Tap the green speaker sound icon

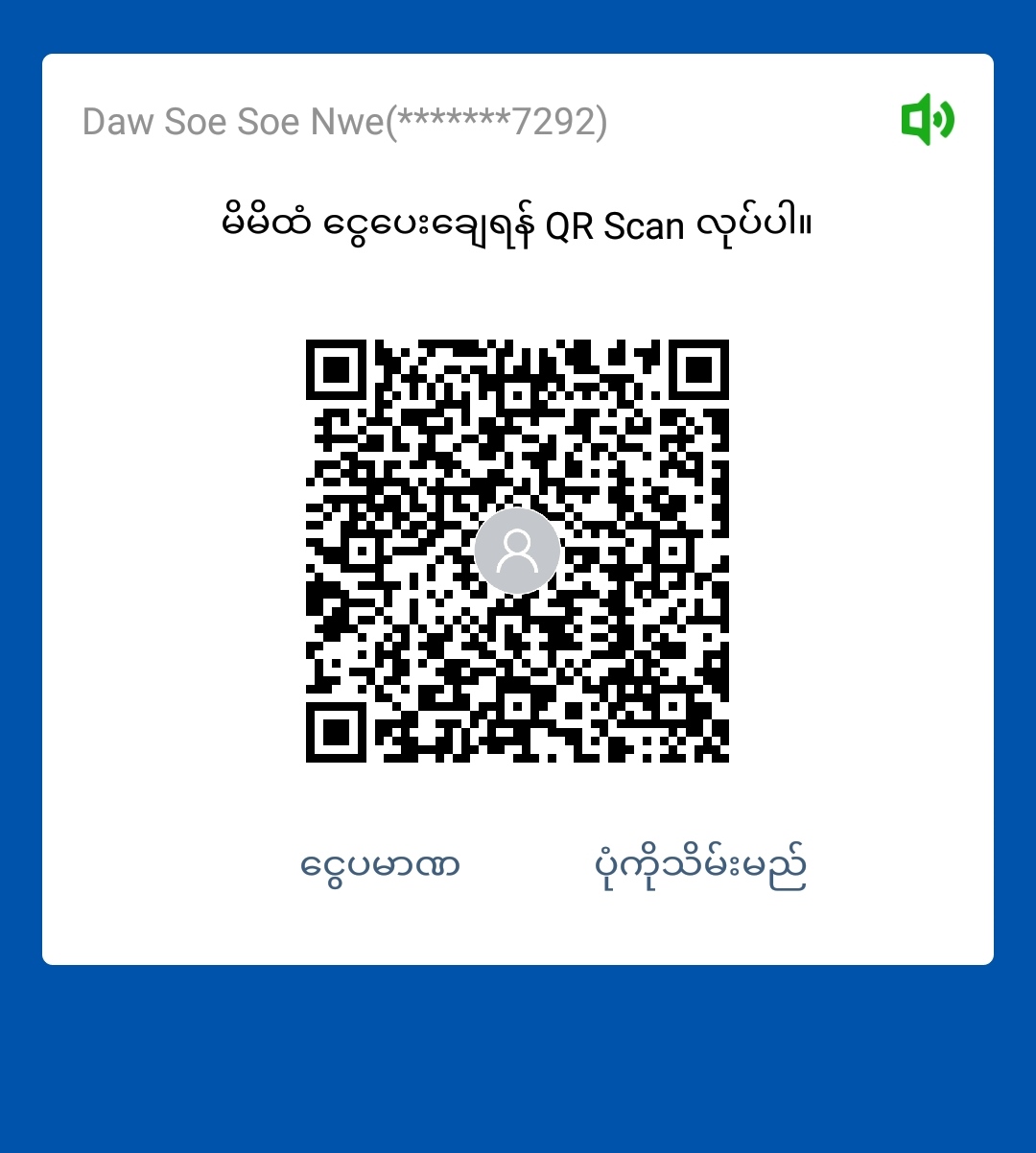click(927, 120)
